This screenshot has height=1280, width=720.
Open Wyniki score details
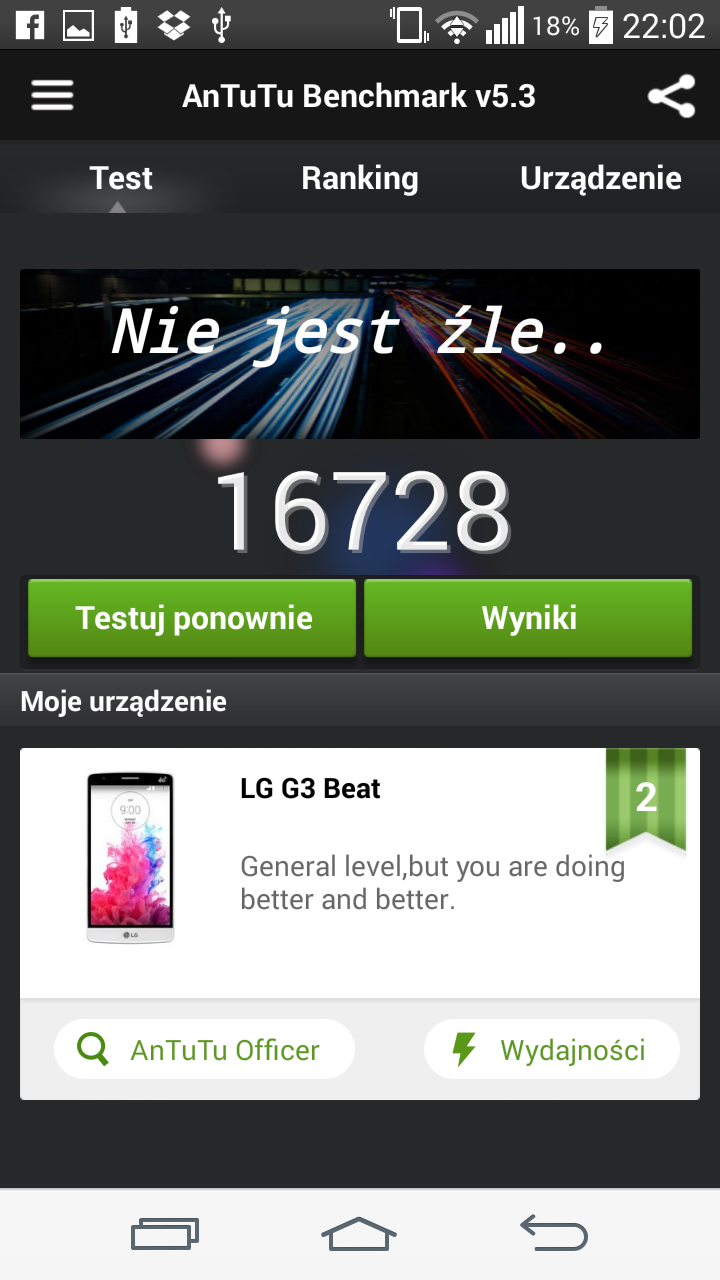[528, 618]
